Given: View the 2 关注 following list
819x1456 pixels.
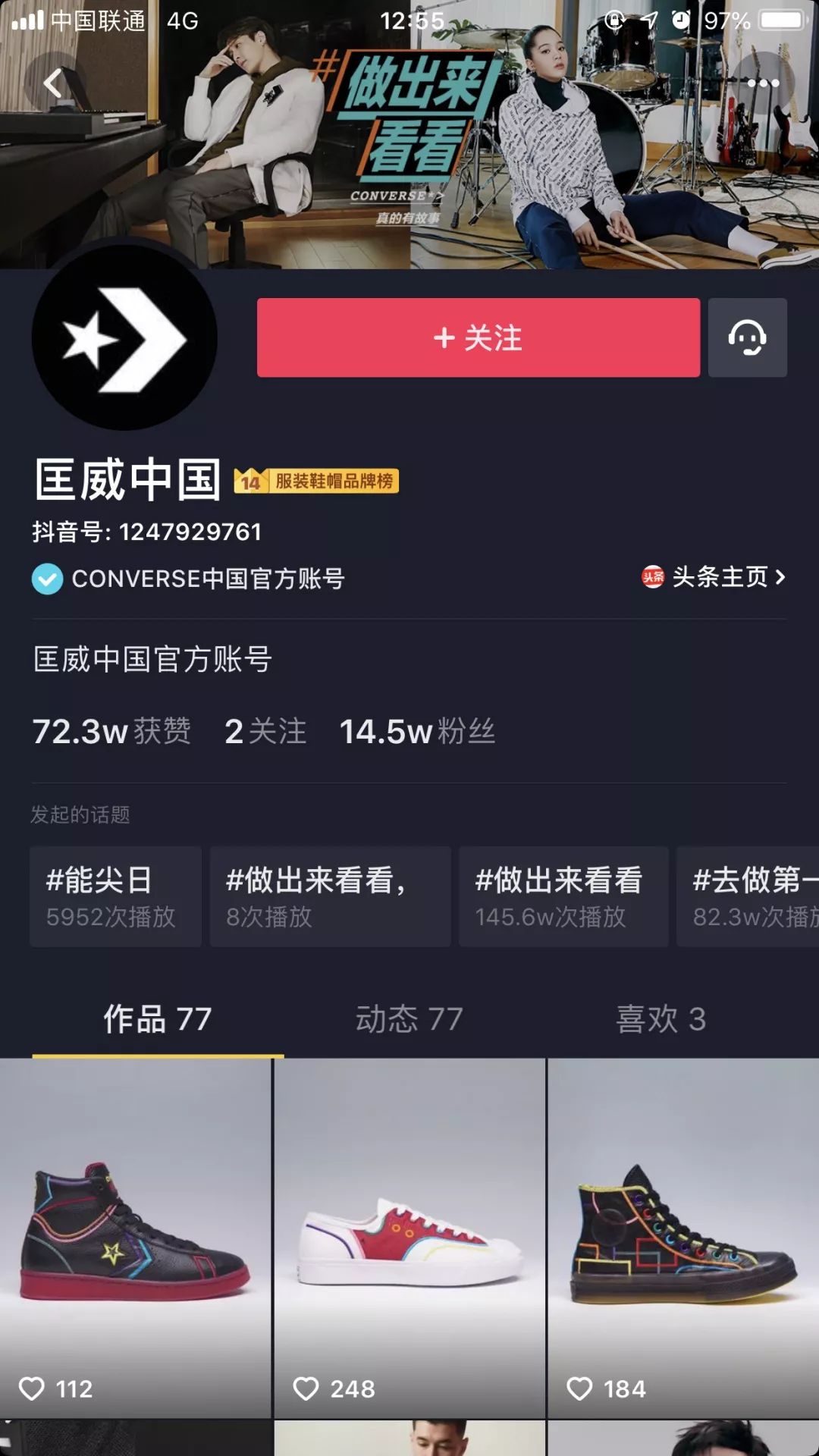Looking at the screenshot, I should (x=265, y=732).
